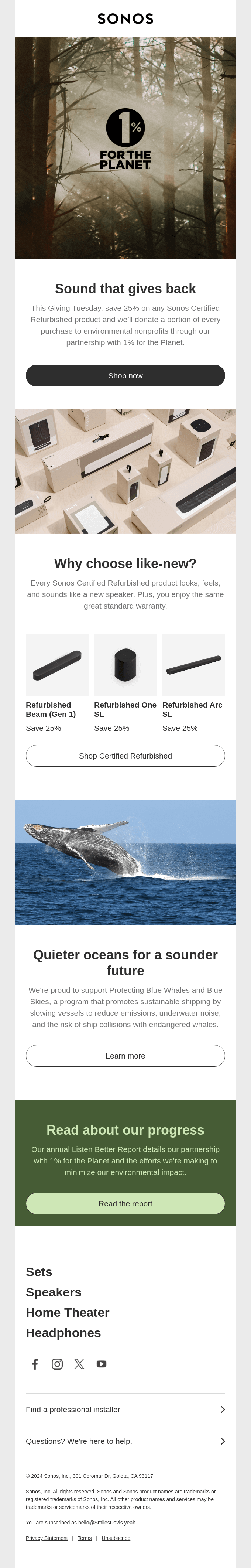Open Home Theater category
Viewport: 251px width, 1568px height.
coord(68,1312)
